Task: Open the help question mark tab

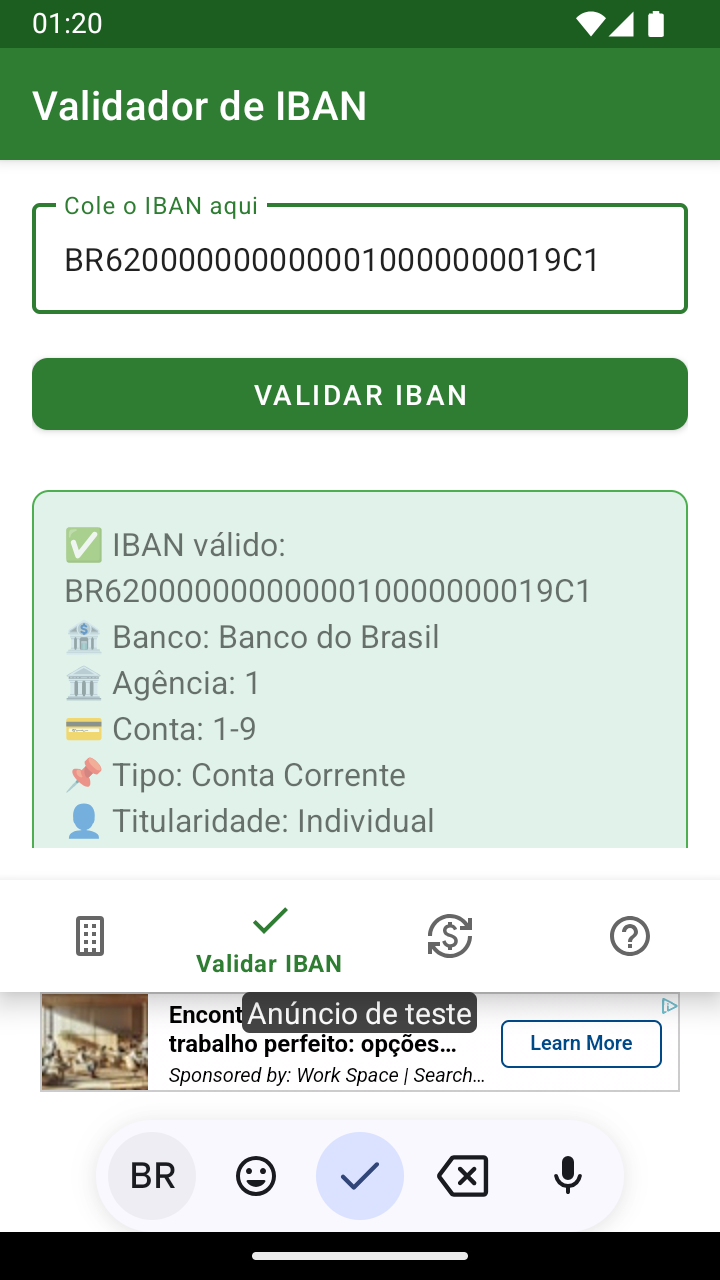Action: 630,936
